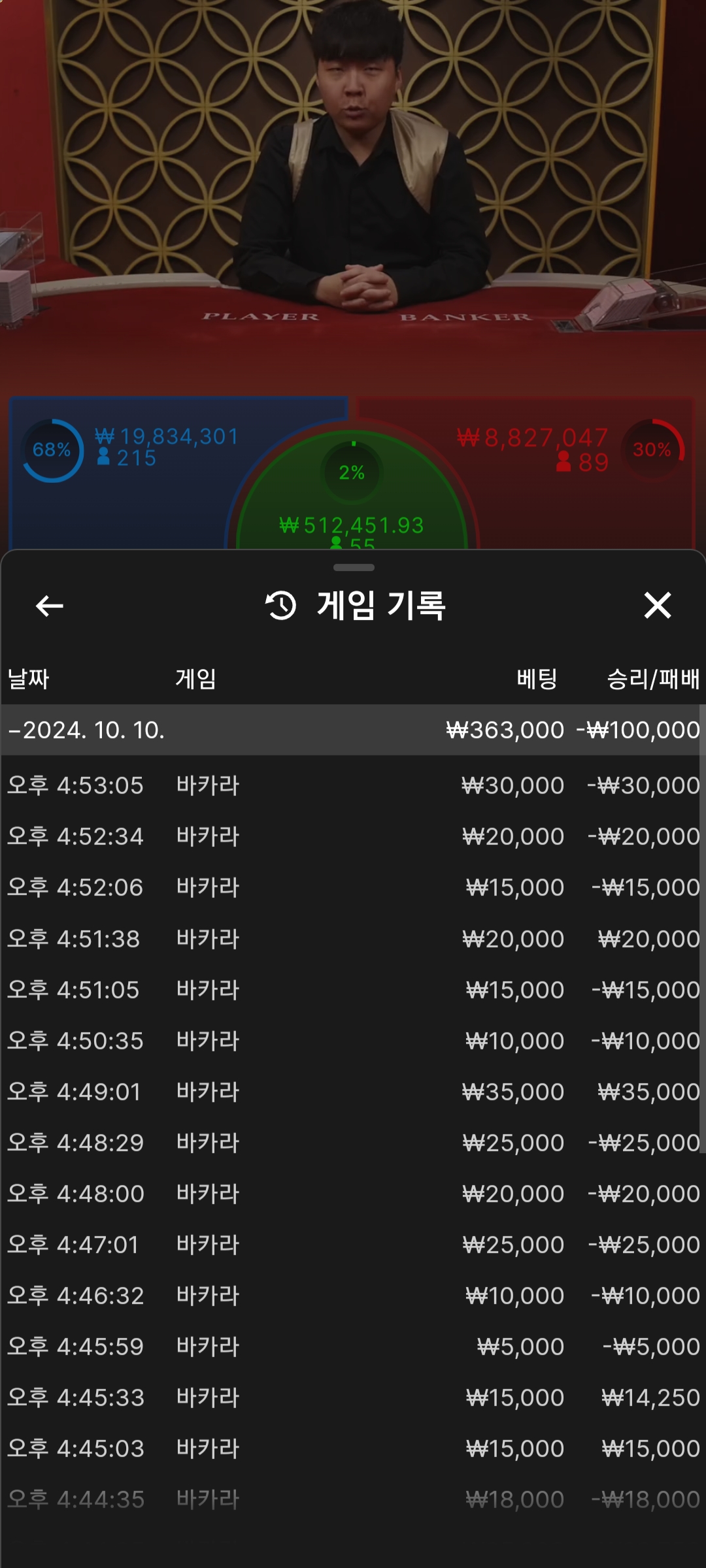Open the 오후 4:50:35 baccarat record

[x=353, y=1041]
